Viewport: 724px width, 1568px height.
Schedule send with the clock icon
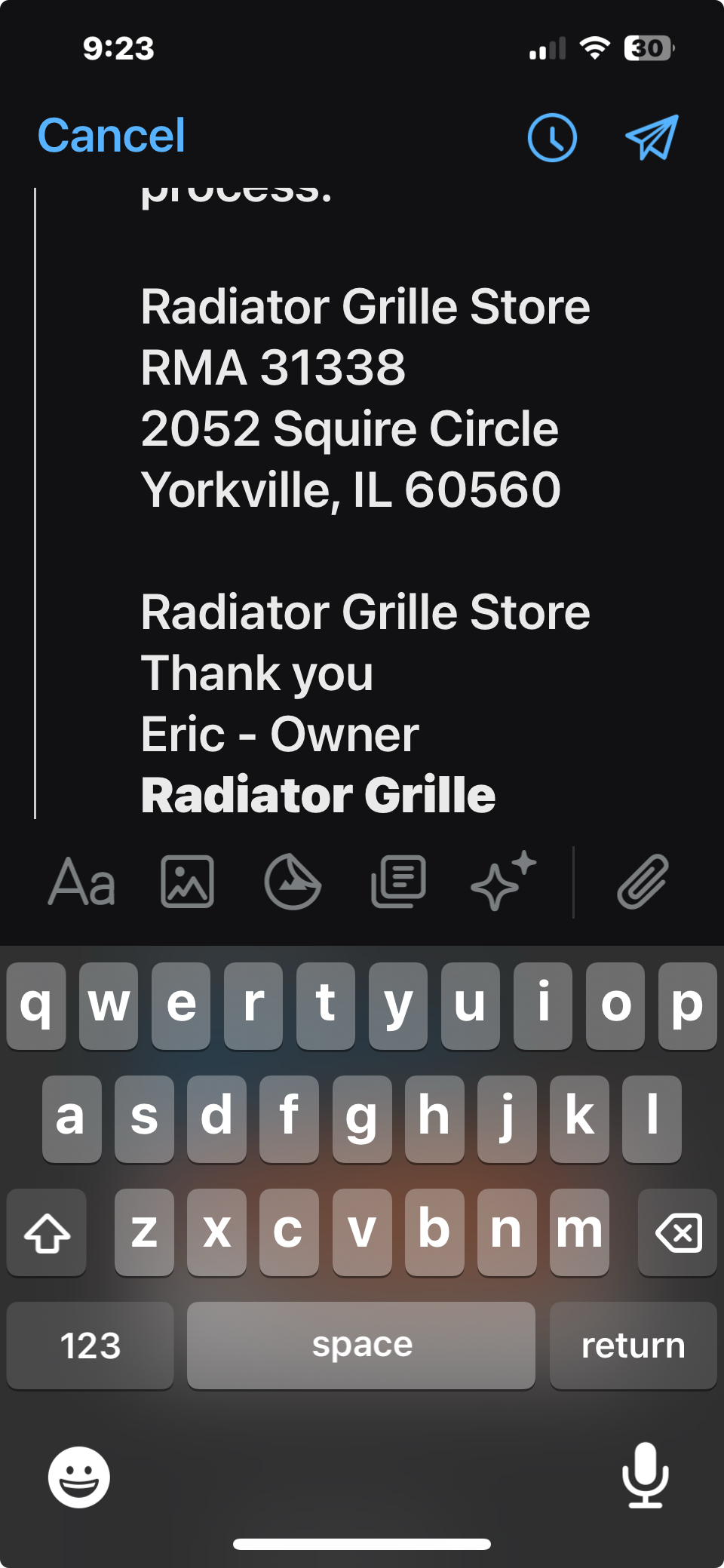552,137
